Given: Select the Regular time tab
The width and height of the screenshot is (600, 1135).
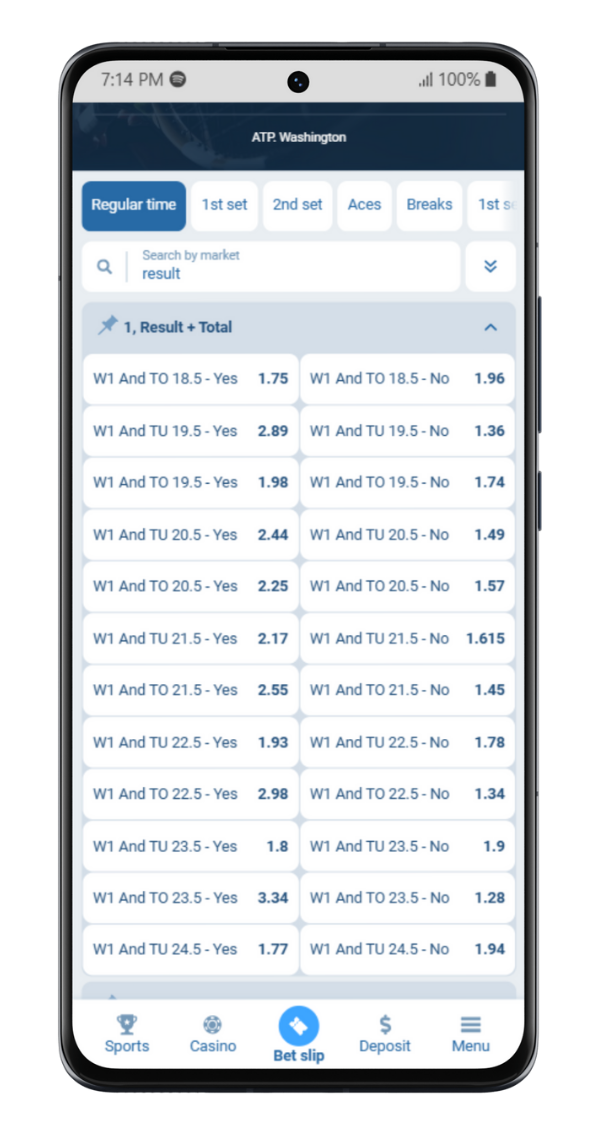Looking at the screenshot, I should pos(133,205).
